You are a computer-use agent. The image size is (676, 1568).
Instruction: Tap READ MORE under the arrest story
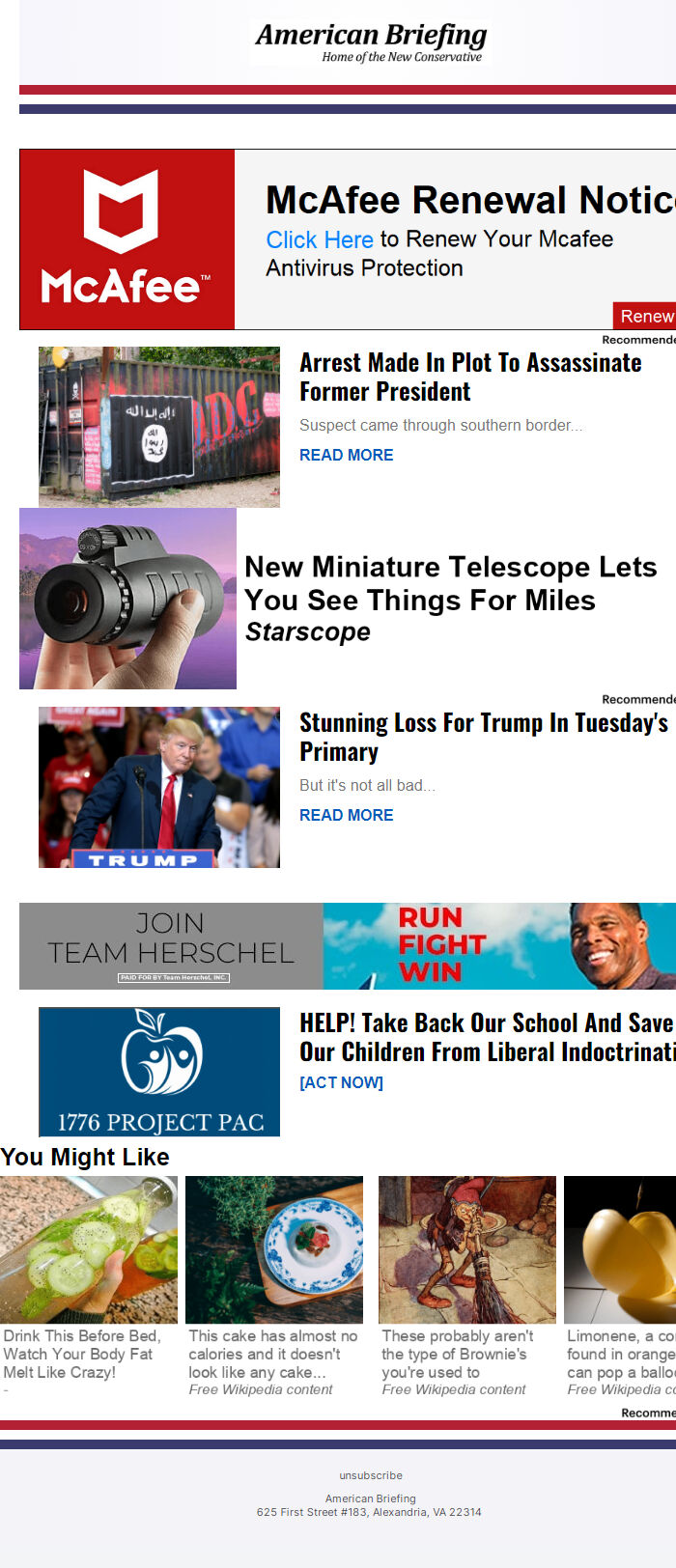tap(346, 455)
